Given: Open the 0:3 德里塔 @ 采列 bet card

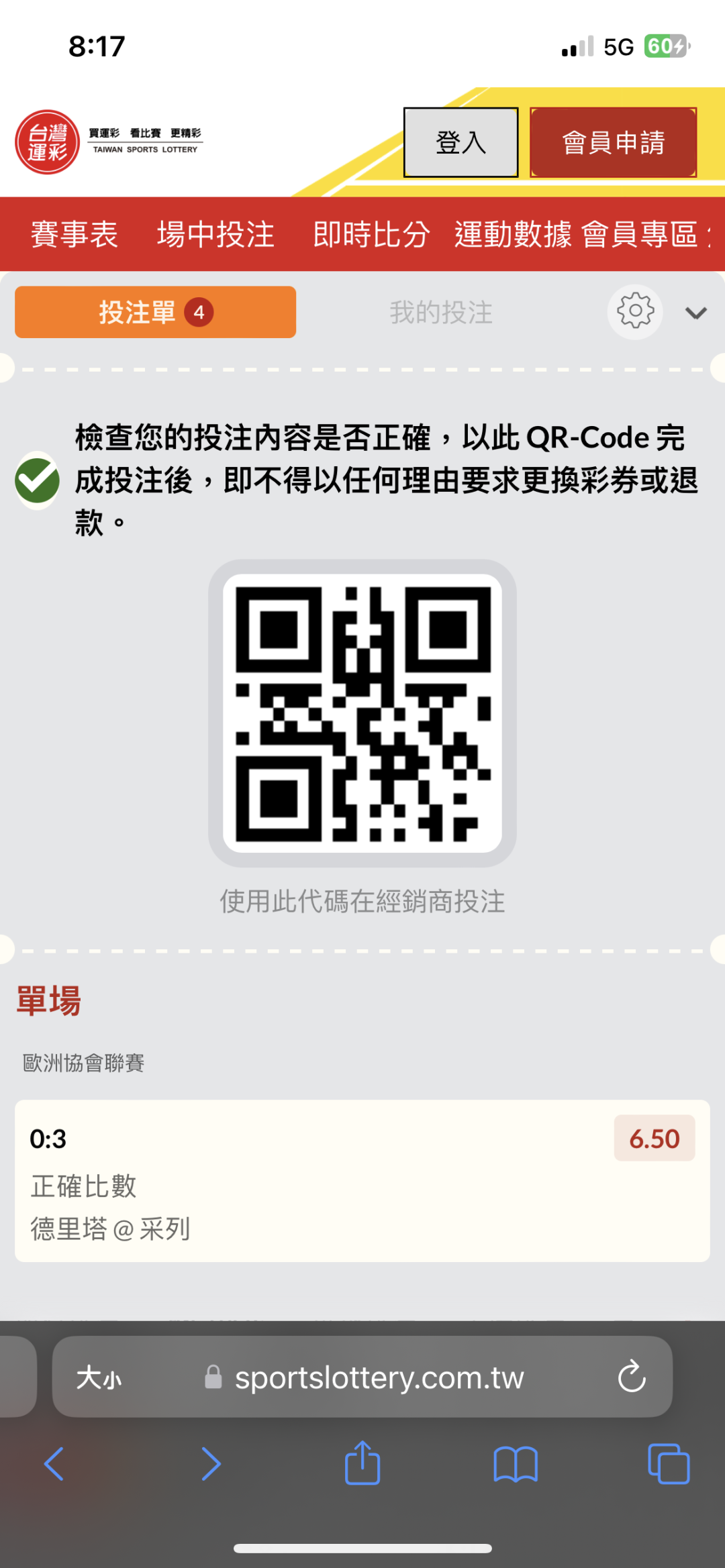Looking at the screenshot, I should 362,1181.
